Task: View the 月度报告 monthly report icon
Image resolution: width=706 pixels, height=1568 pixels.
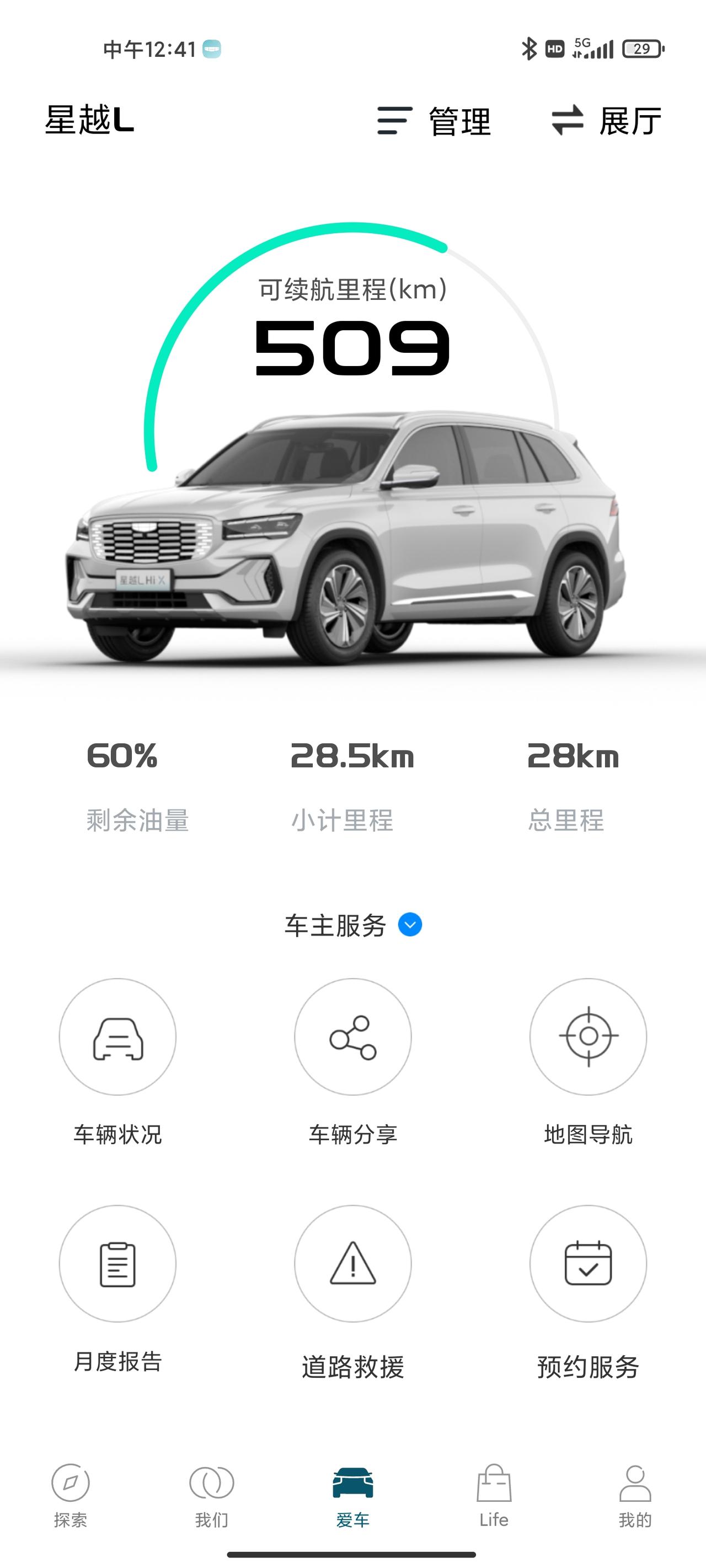Action: (x=117, y=1265)
